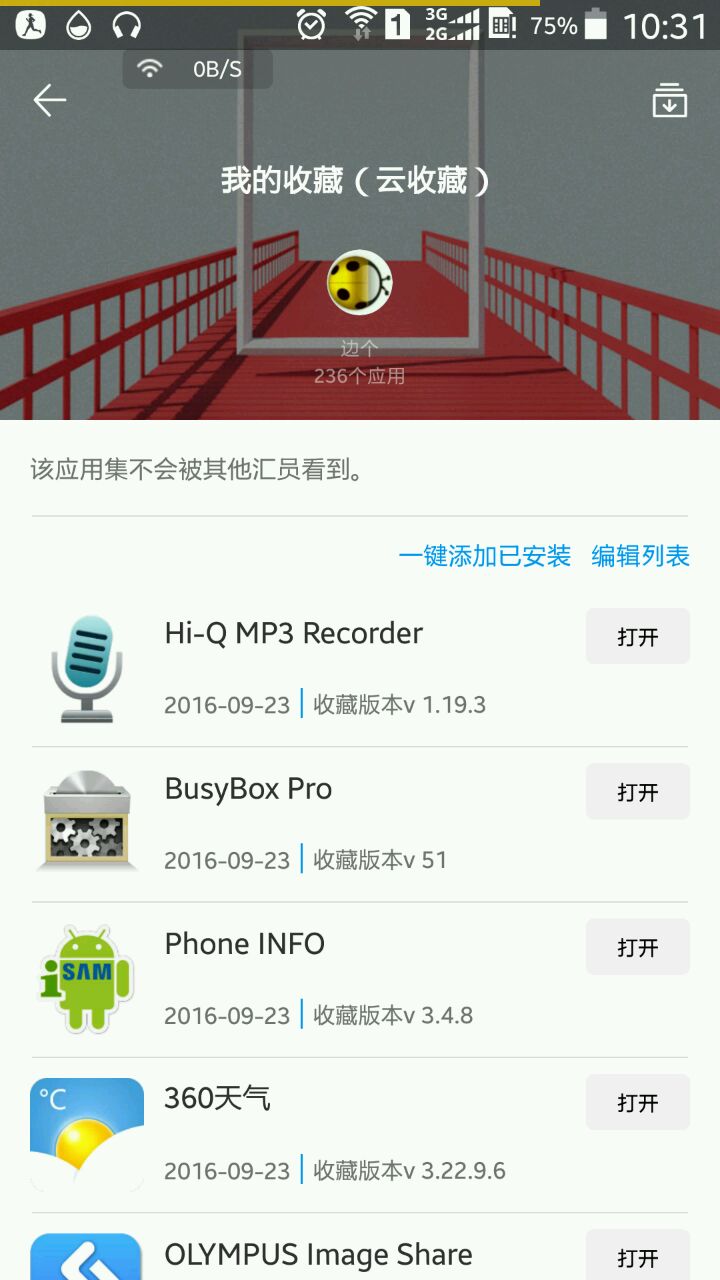Tap 打开 for OLYMPUS Image Share

click(x=638, y=1255)
